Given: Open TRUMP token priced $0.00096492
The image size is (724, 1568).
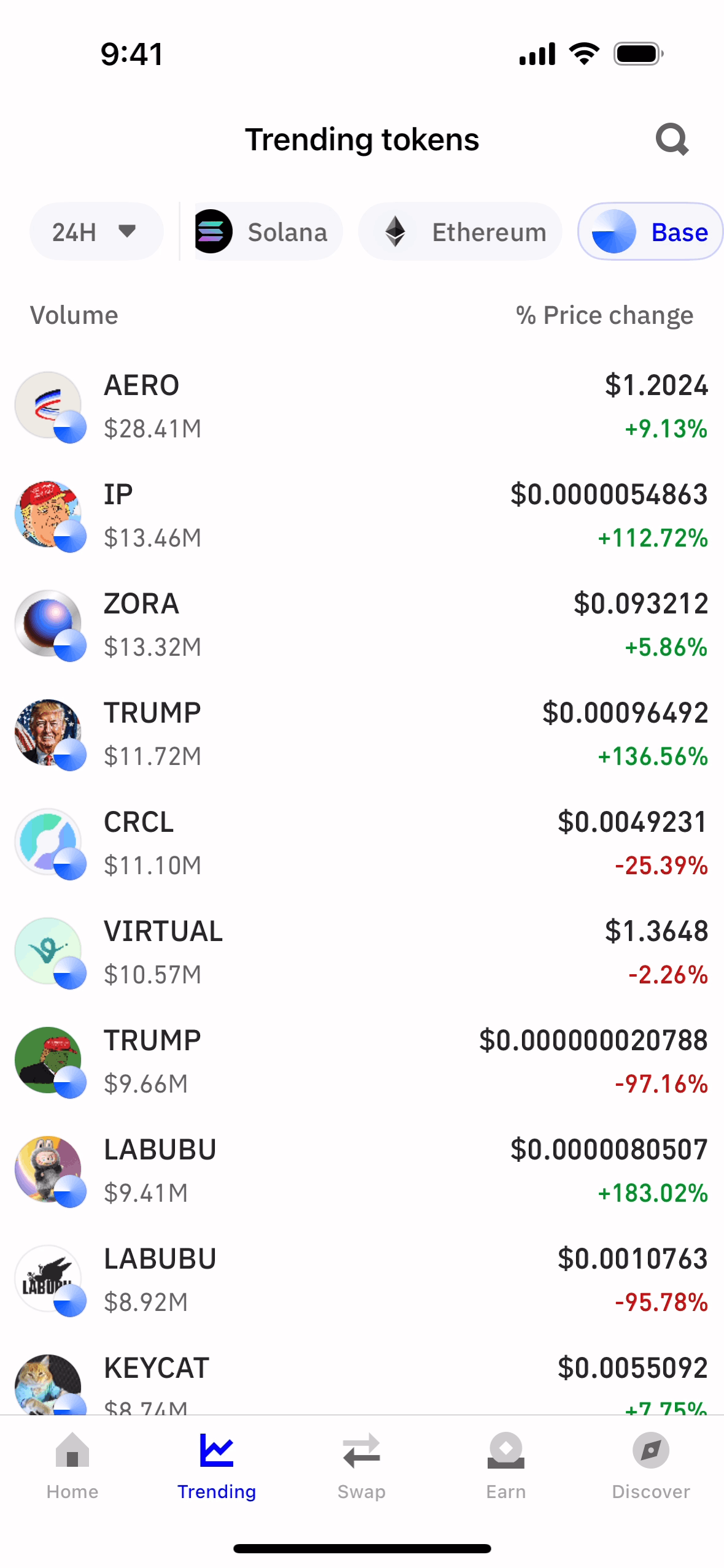Looking at the screenshot, I should (x=362, y=734).
